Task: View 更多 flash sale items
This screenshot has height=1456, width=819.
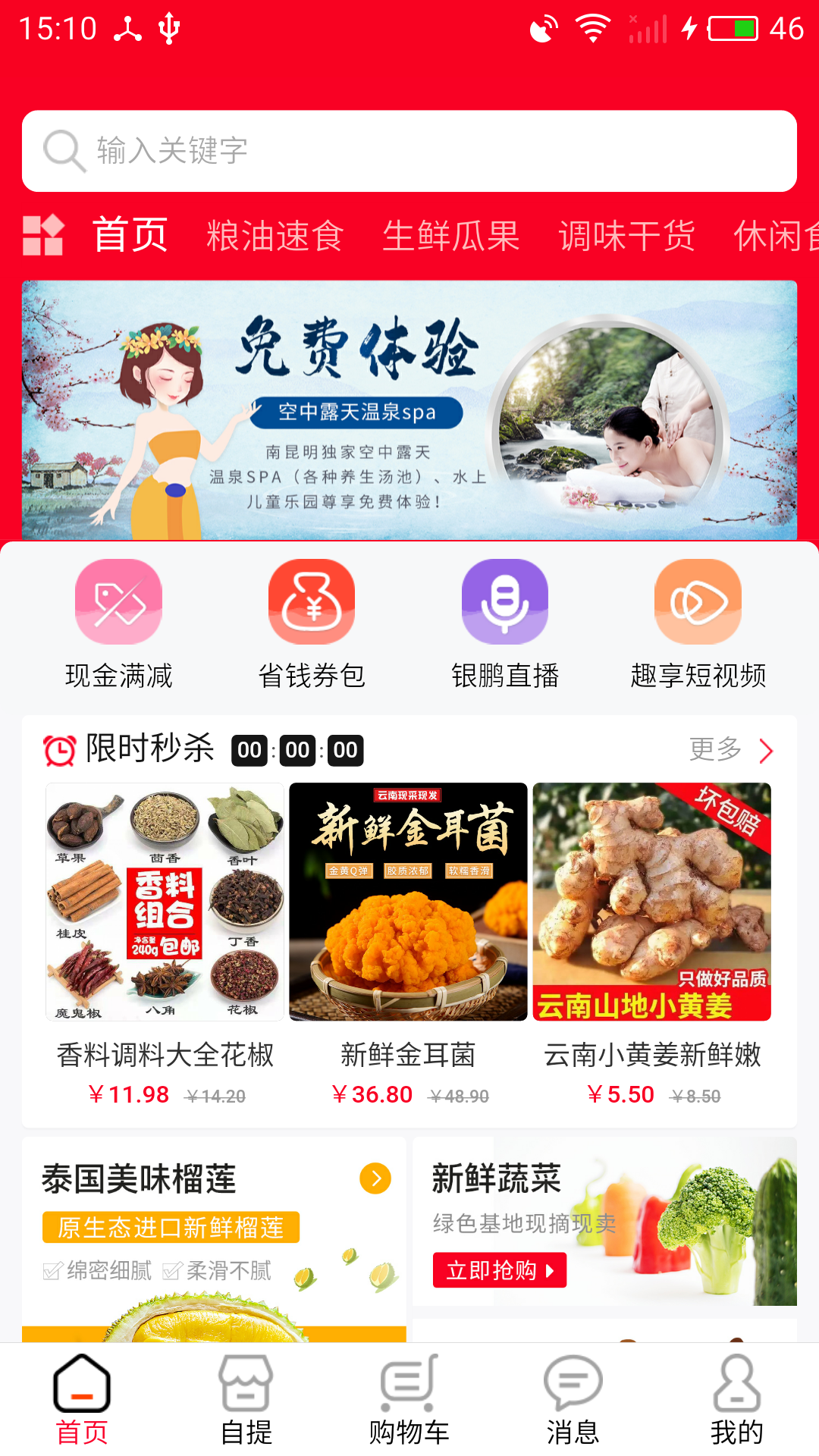Action: point(730,750)
